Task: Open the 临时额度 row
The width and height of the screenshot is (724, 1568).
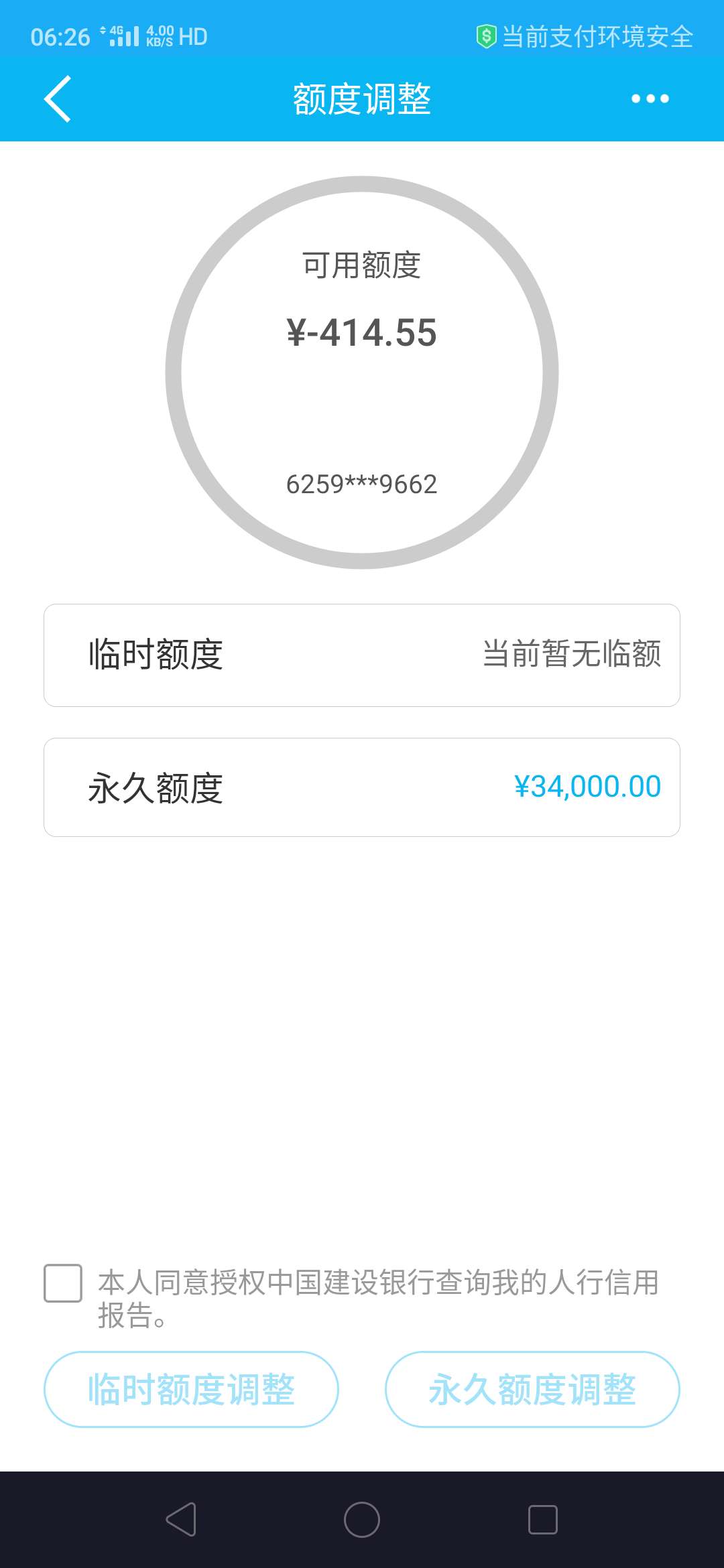Action: [362, 655]
